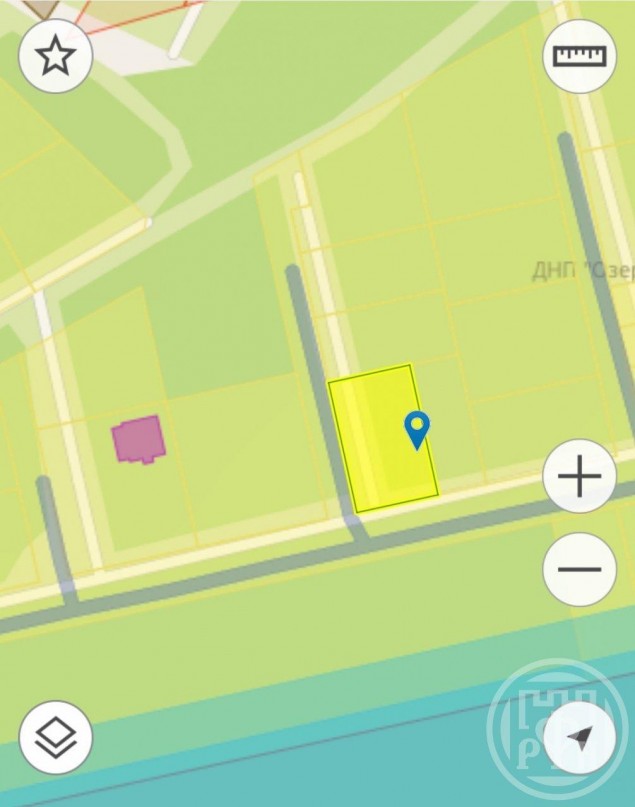
Task: Zoom in with the plus button
Action: click(x=579, y=476)
